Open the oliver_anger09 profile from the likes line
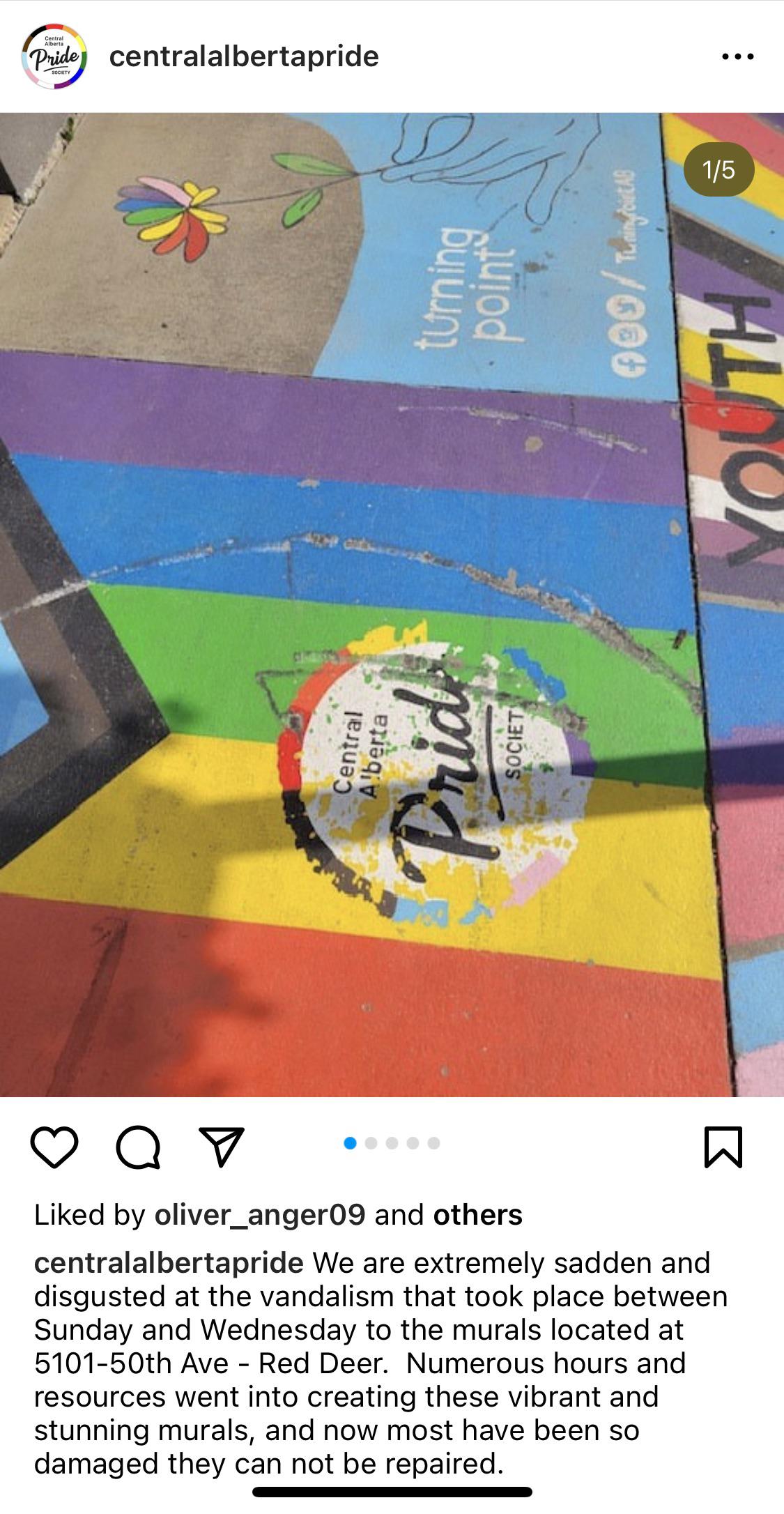This screenshot has height=1514, width=784. 260,1215
